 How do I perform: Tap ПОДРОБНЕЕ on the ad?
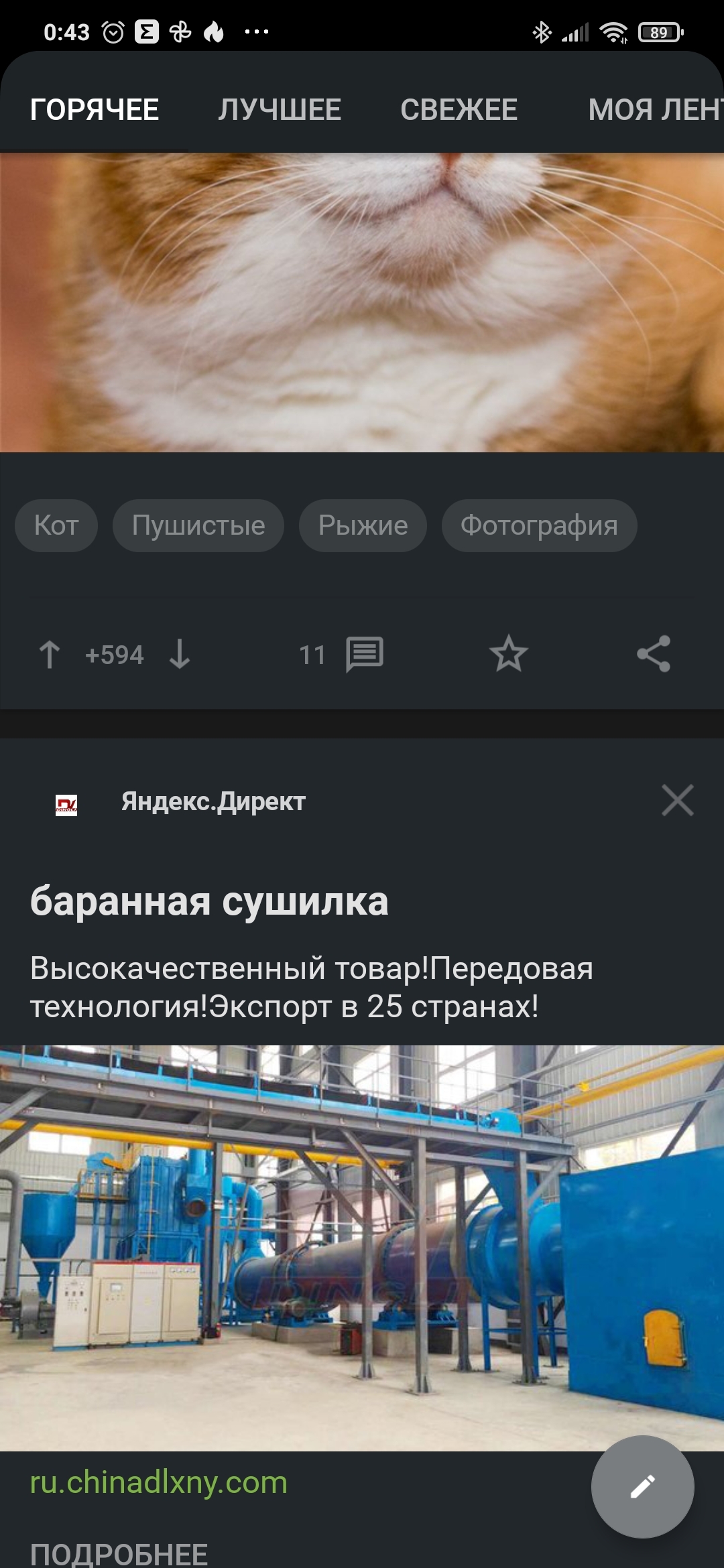tap(119, 1553)
